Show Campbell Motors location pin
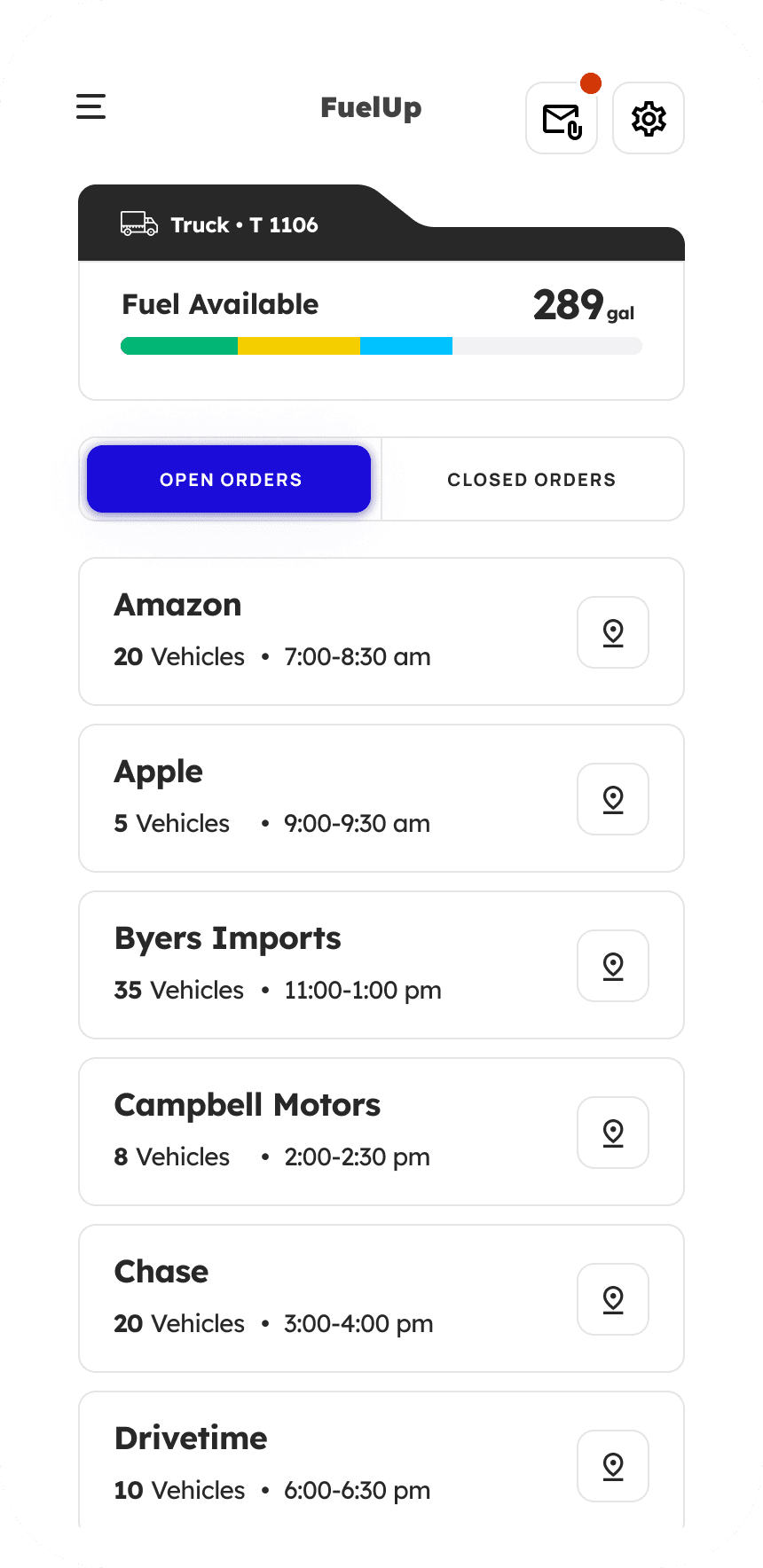Image resolution: width=763 pixels, height=1568 pixels. (613, 1133)
